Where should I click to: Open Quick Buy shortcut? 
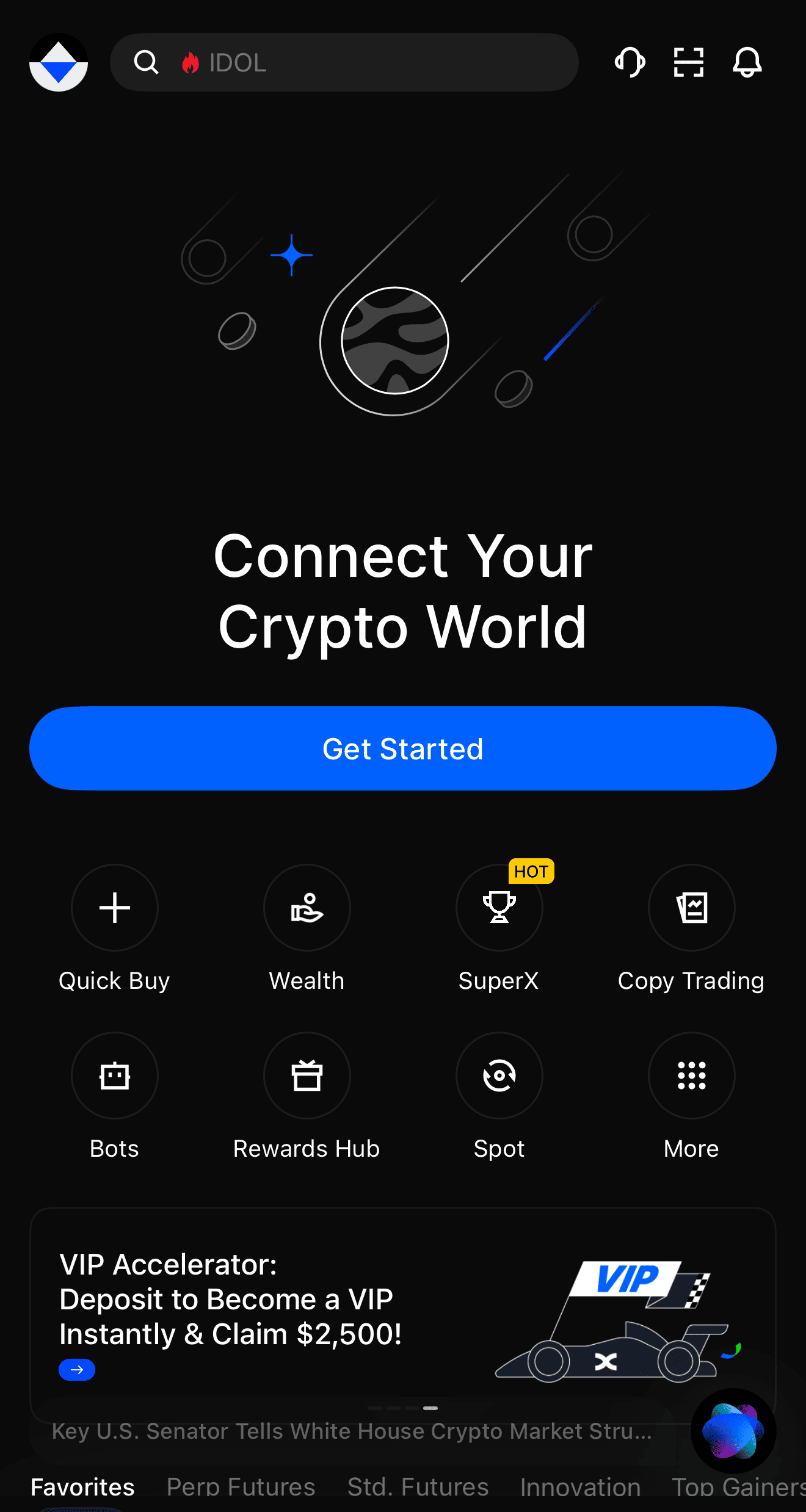point(115,908)
